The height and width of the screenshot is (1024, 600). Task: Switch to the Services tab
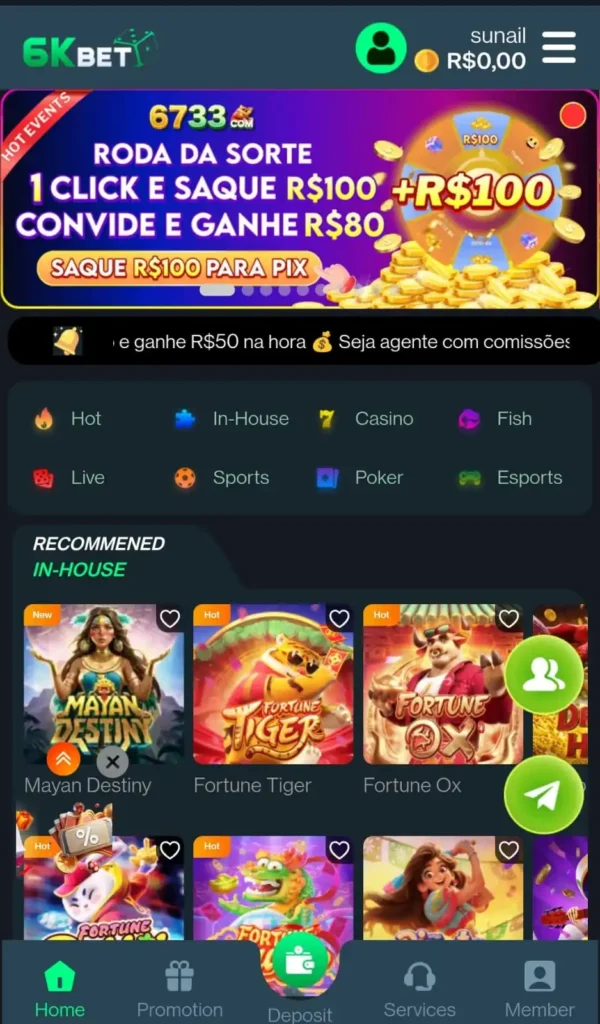point(420,990)
